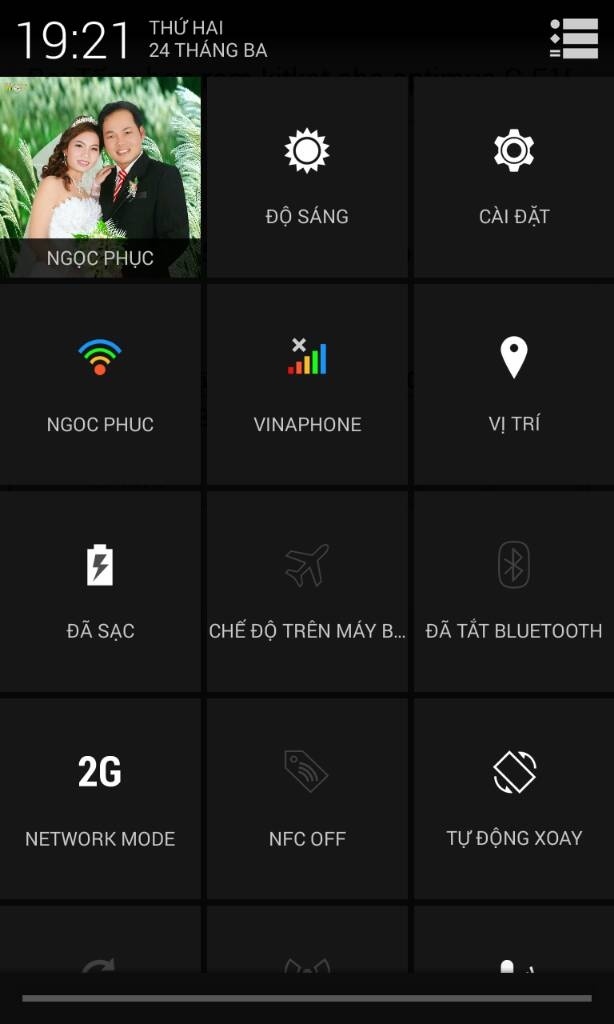
Task: Turn on Bluetooth from its tile
Action: coord(514,591)
